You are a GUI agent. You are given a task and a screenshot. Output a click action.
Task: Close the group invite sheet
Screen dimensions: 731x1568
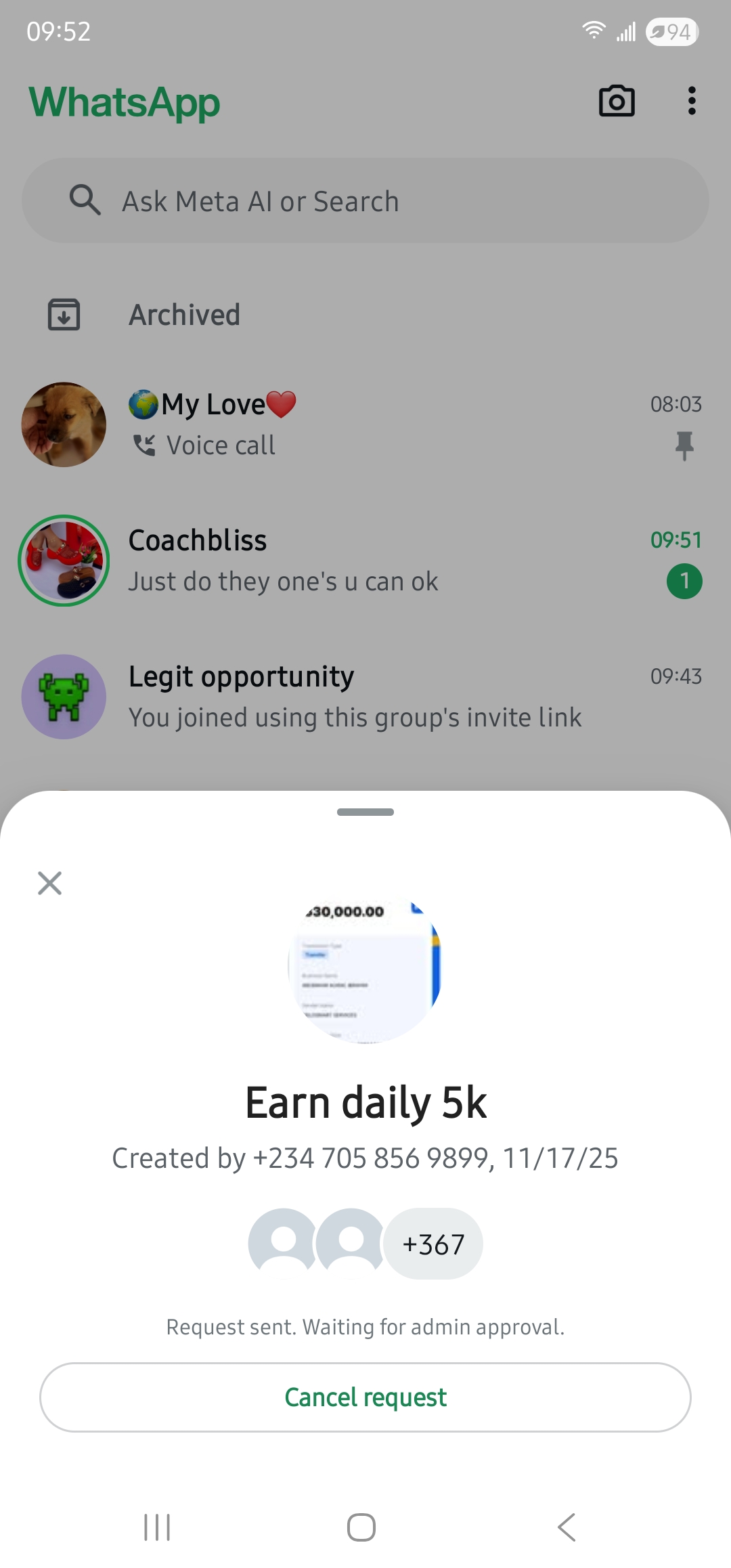(x=49, y=883)
